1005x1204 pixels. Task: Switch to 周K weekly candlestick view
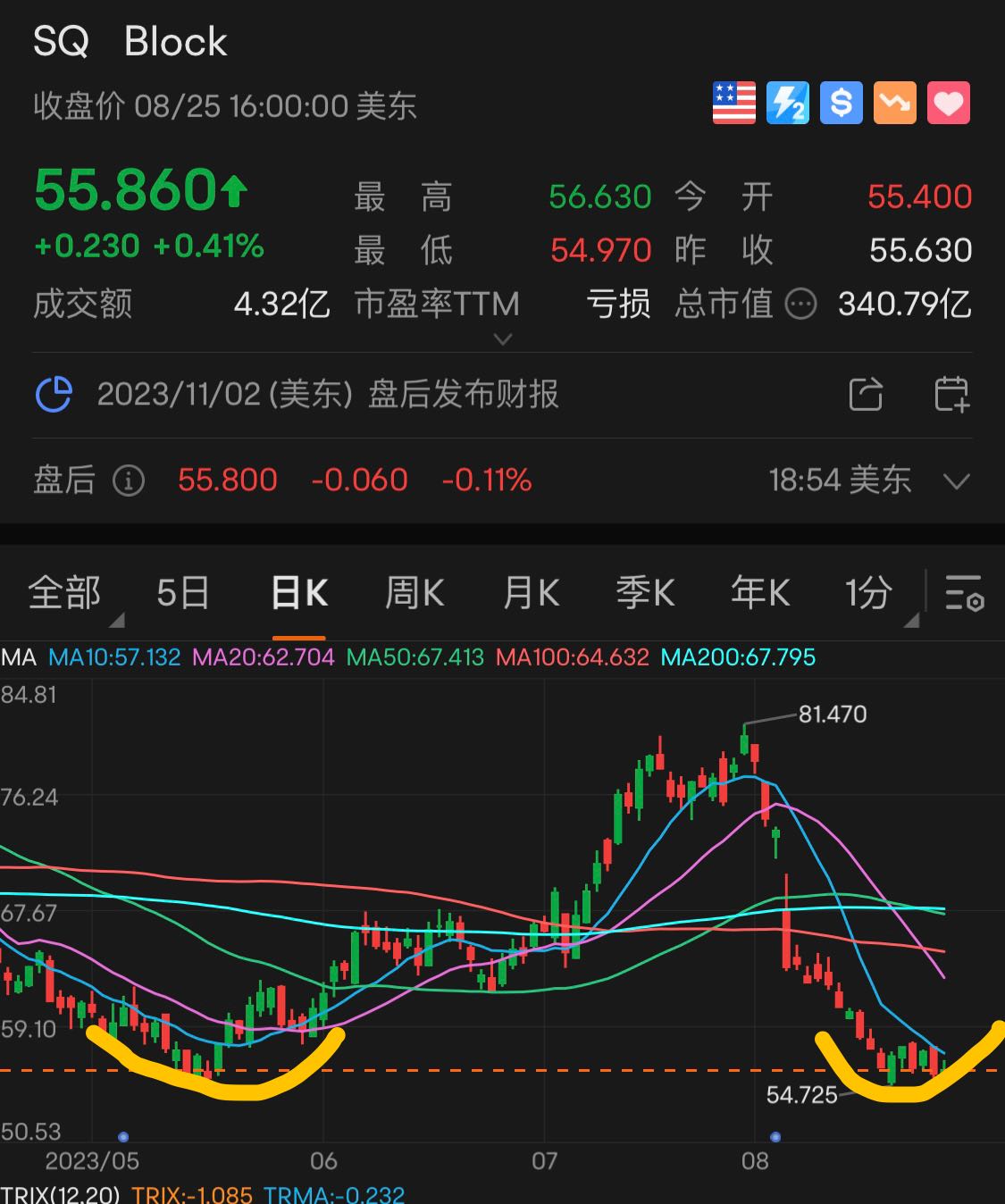click(415, 593)
